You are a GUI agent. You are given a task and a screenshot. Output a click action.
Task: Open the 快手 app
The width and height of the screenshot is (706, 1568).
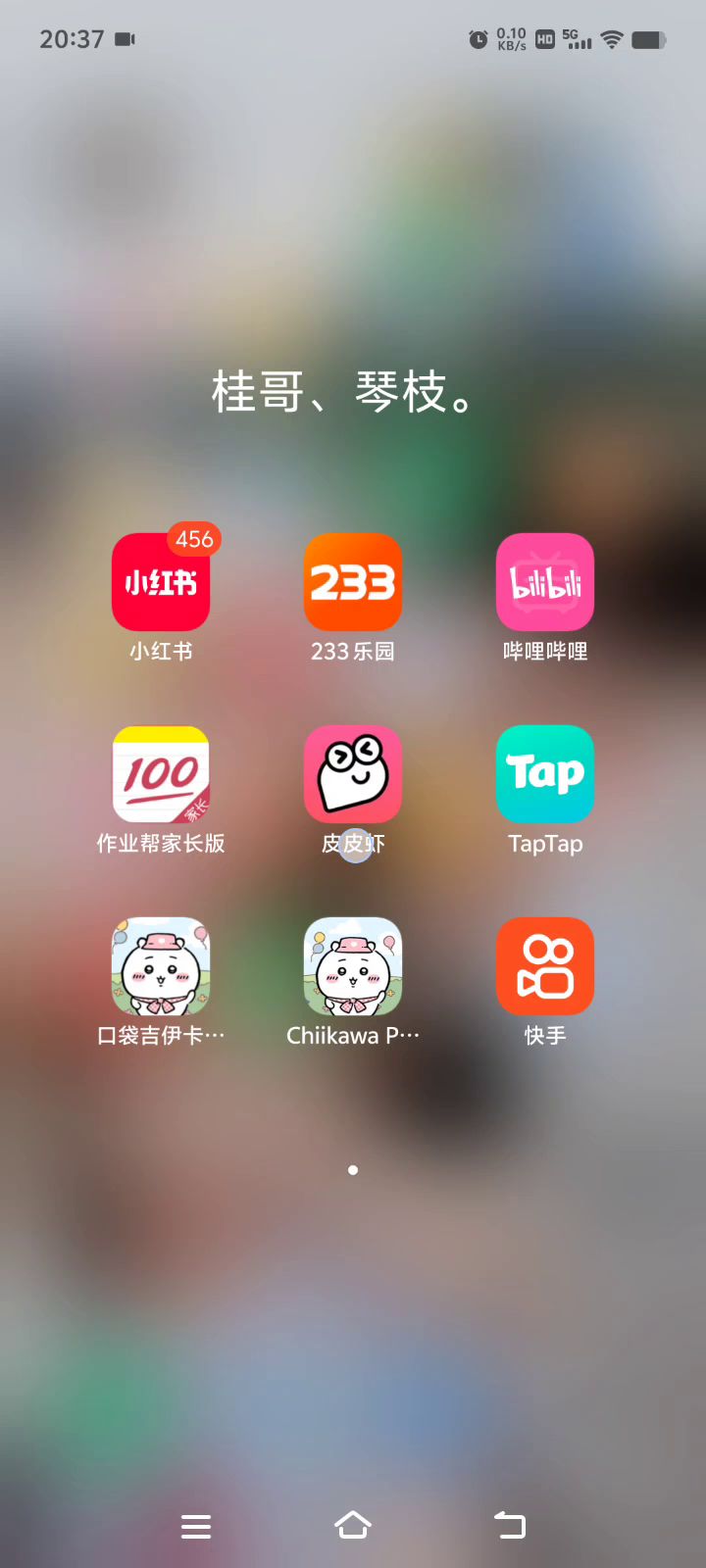click(545, 966)
